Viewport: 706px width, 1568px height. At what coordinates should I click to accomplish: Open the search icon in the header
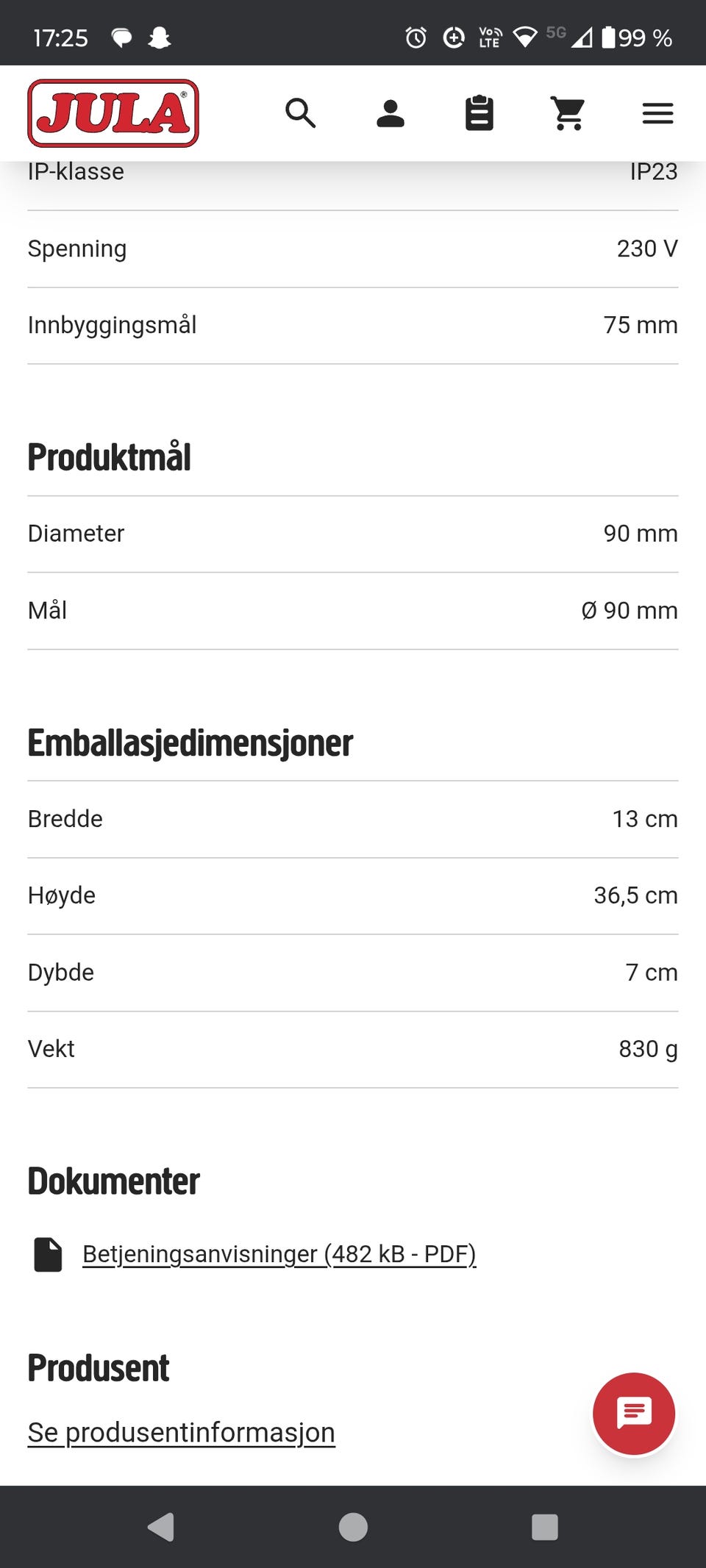[x=301, y=113]
